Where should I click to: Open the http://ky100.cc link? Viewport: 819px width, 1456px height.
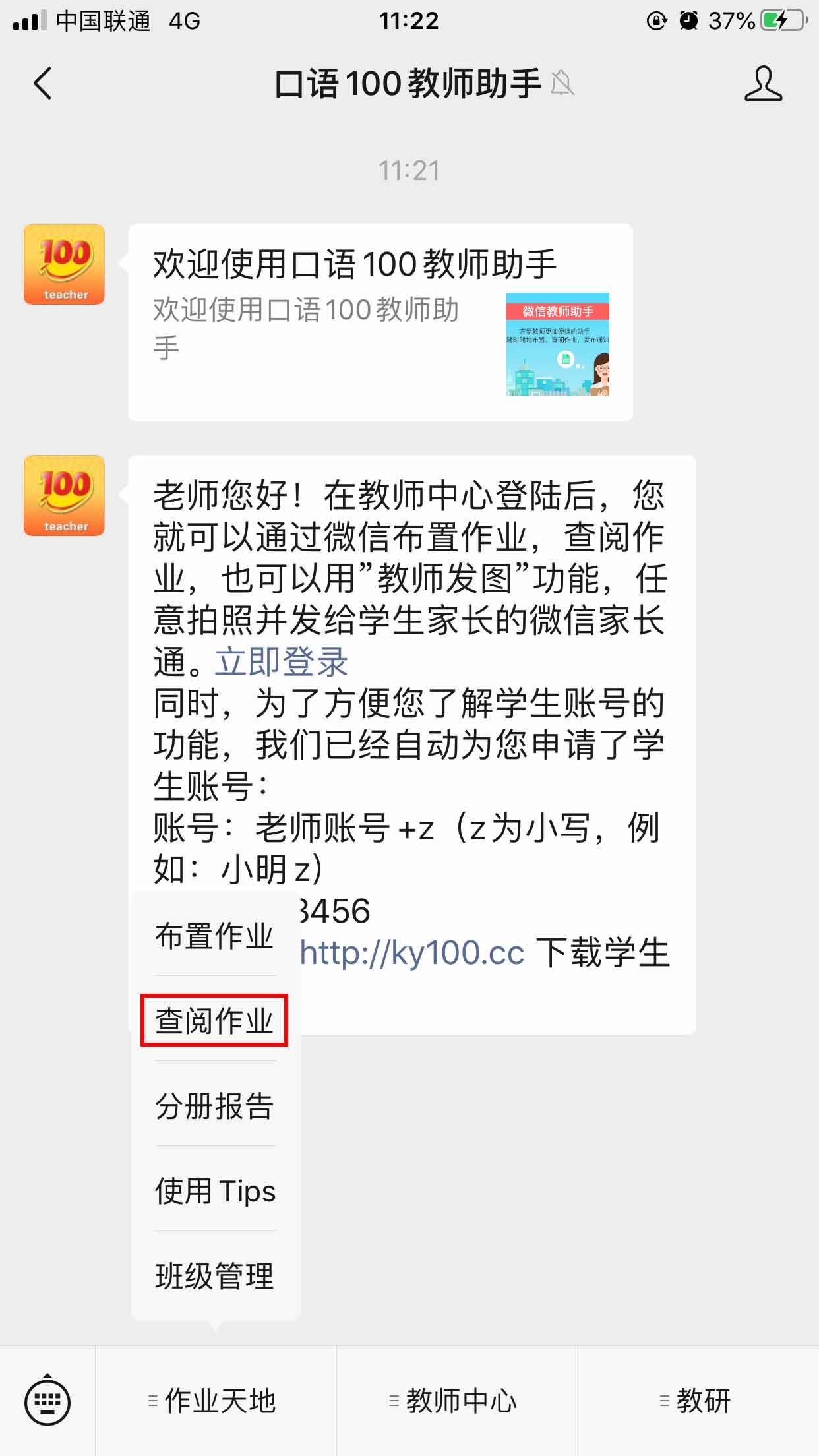[x=412, y=953]
